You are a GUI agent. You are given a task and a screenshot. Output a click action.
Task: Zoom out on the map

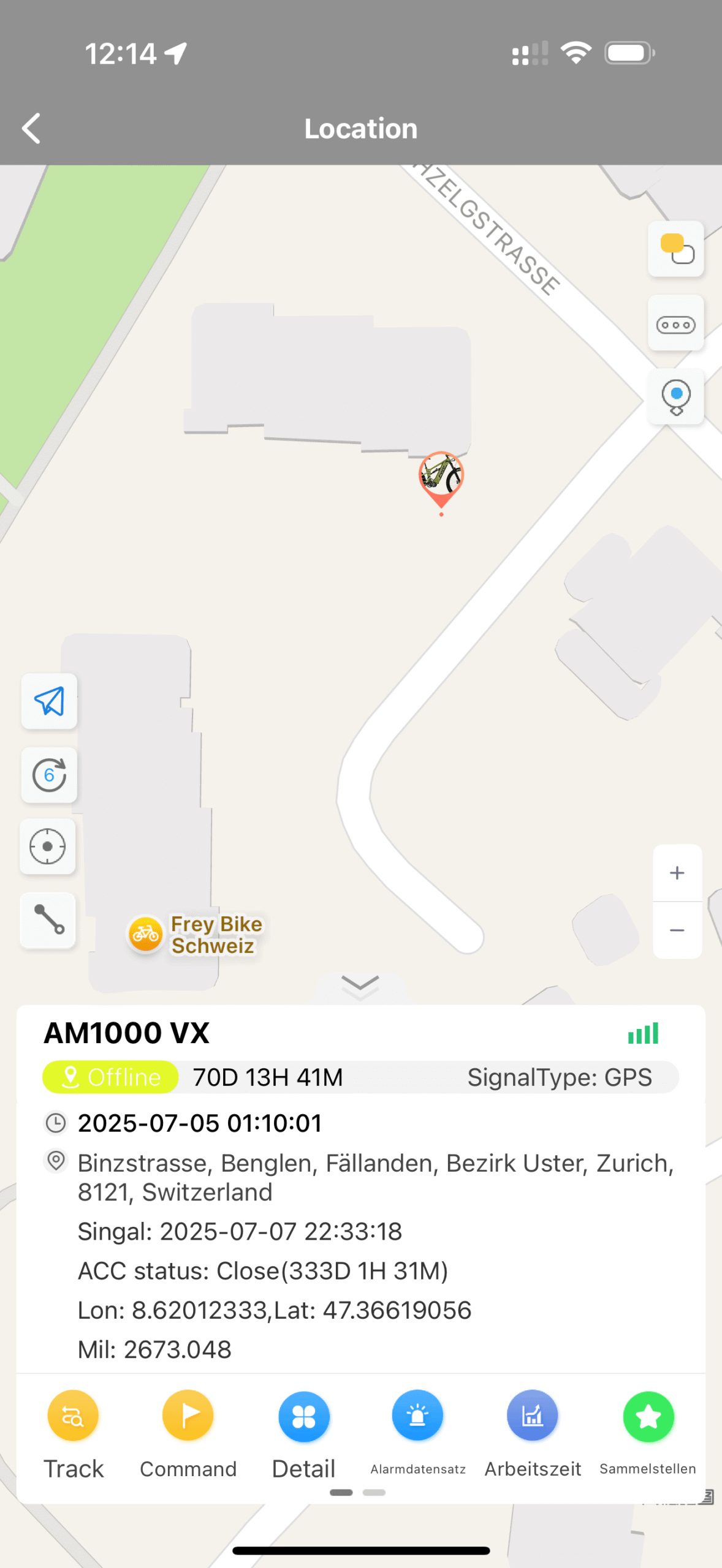(x=677, y=930)
